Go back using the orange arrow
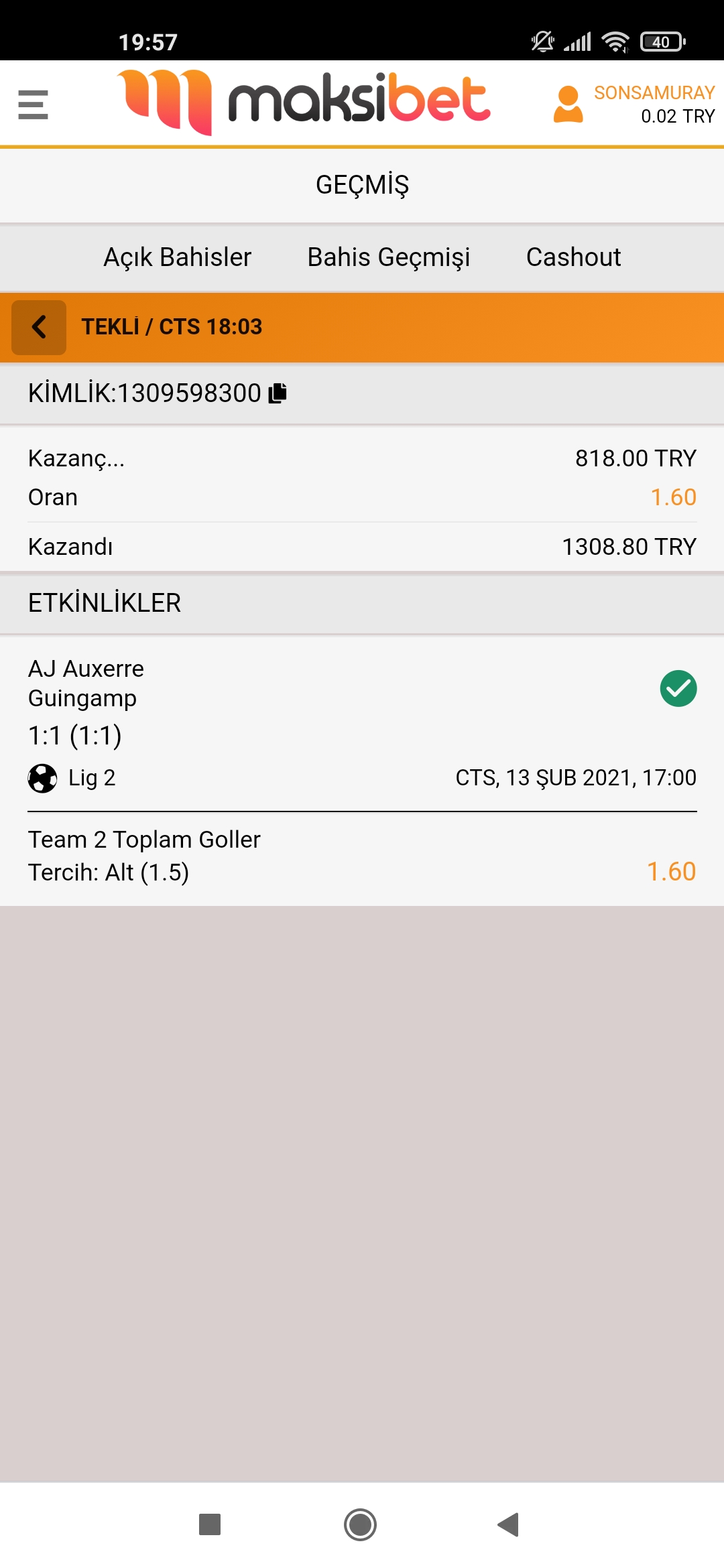 point(39,327)
